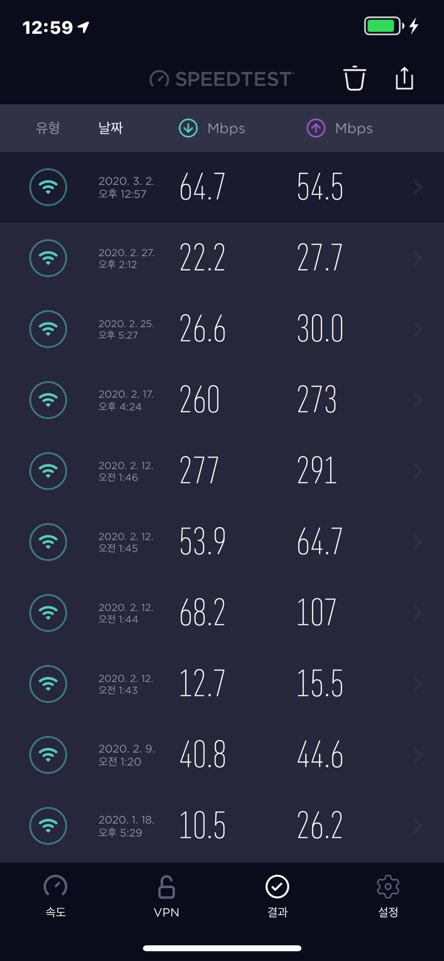View the 2020. 1. 18. result row

222,826
